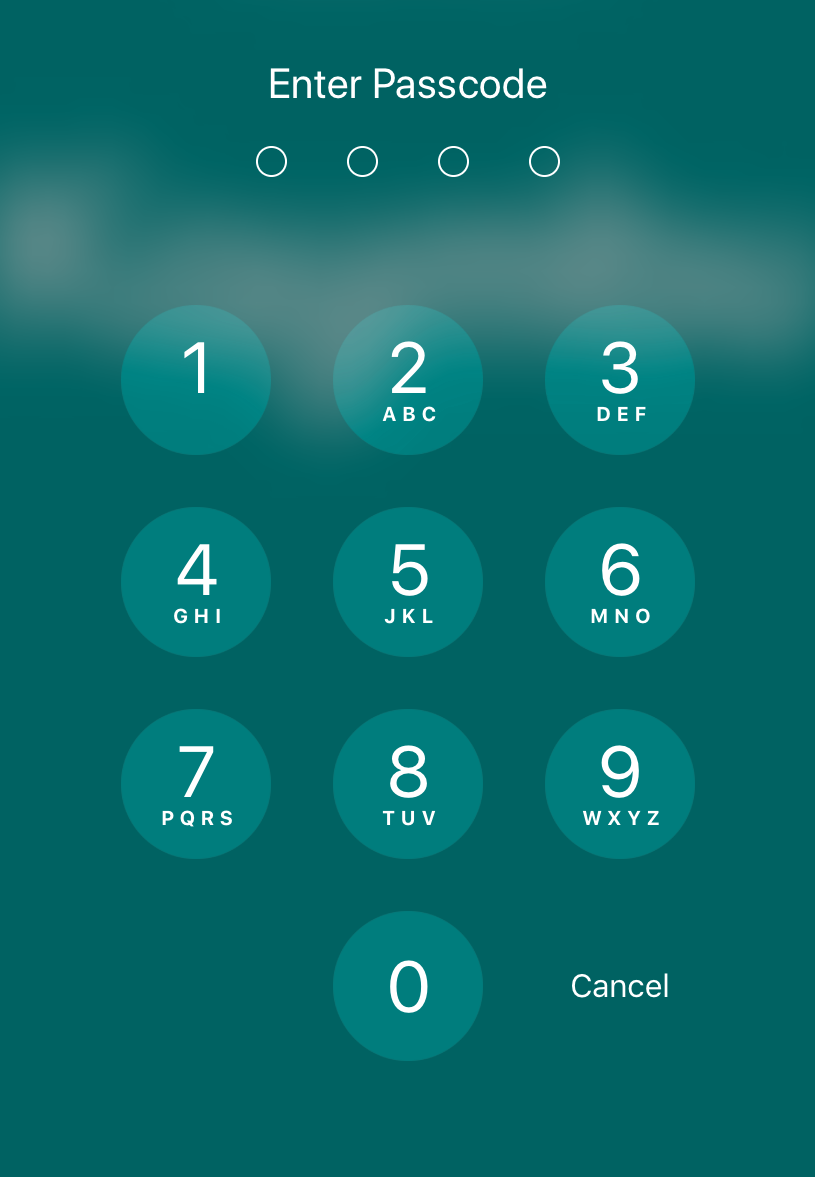The width and height of the screenshot is (815, 1177).
Task: Tap the 7 PQRS key
Action: click(x=196, y=784)
